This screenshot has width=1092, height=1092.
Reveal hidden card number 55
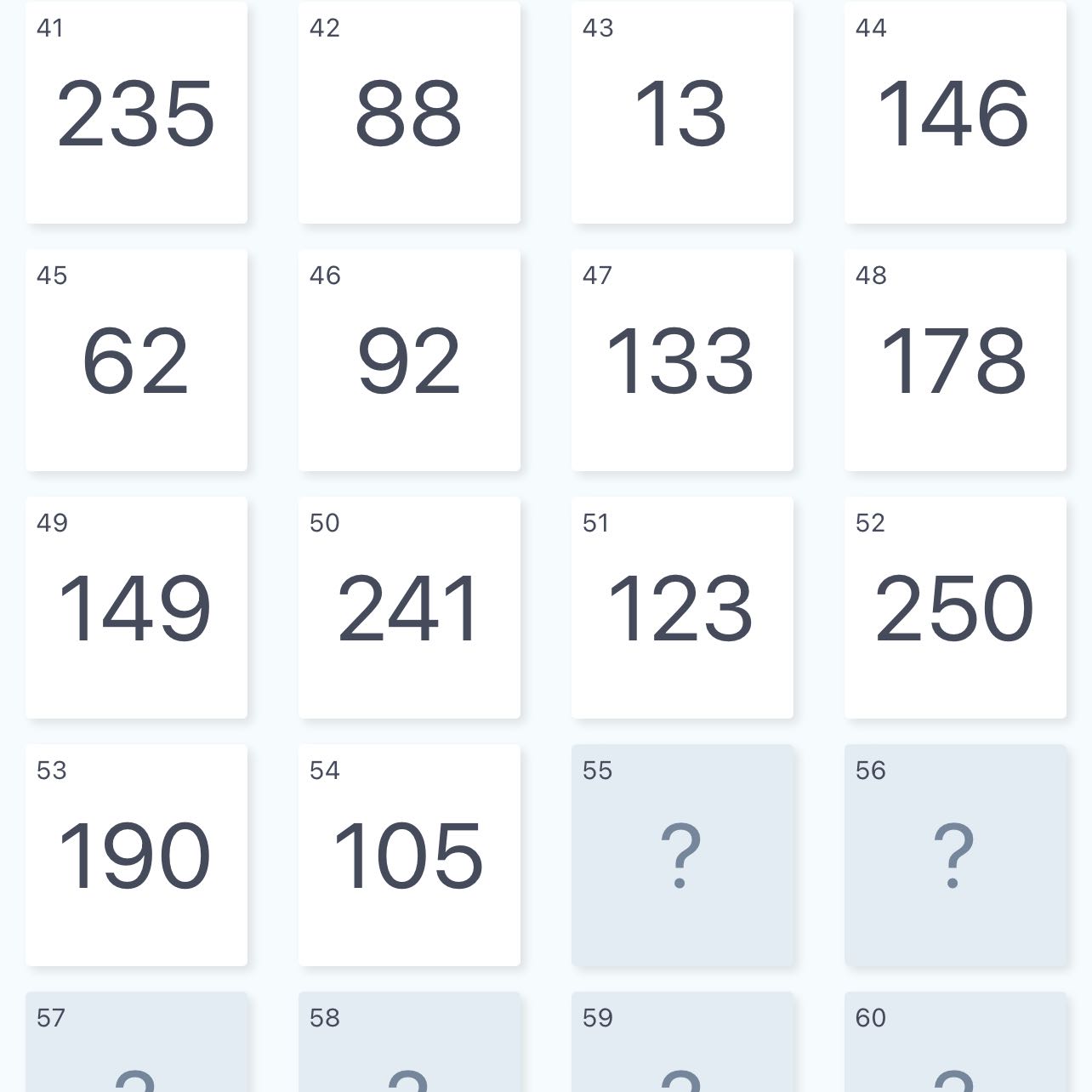point(682,855)
